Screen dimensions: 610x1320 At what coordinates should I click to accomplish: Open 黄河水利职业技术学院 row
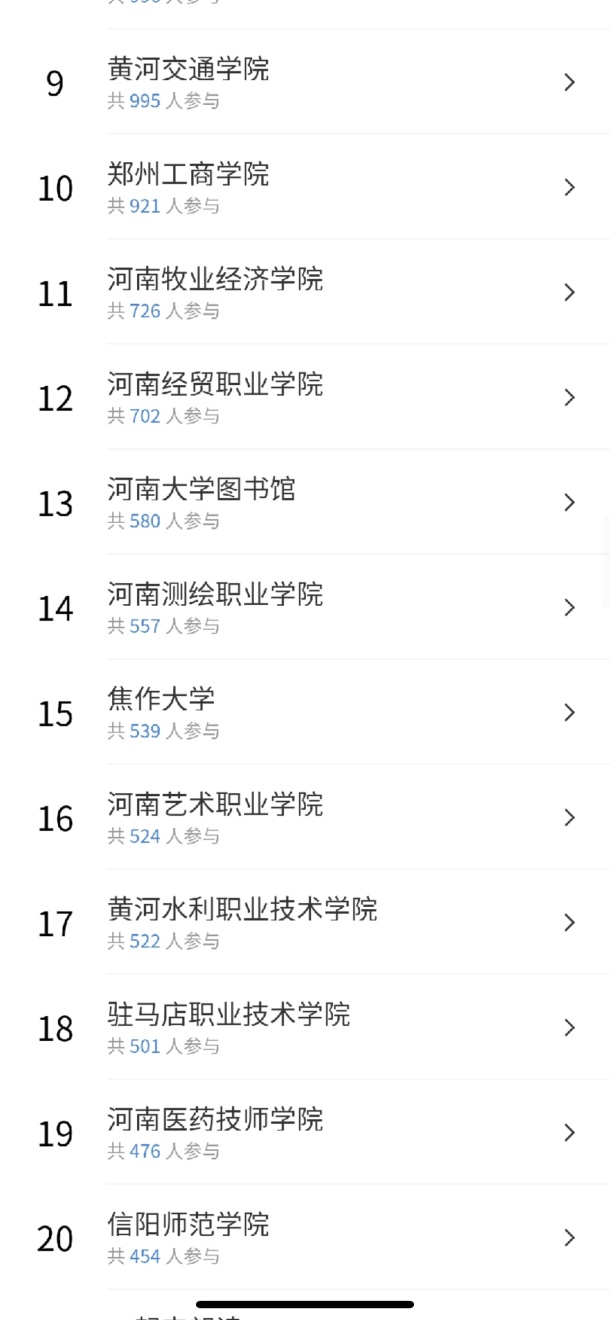[305, 922]
